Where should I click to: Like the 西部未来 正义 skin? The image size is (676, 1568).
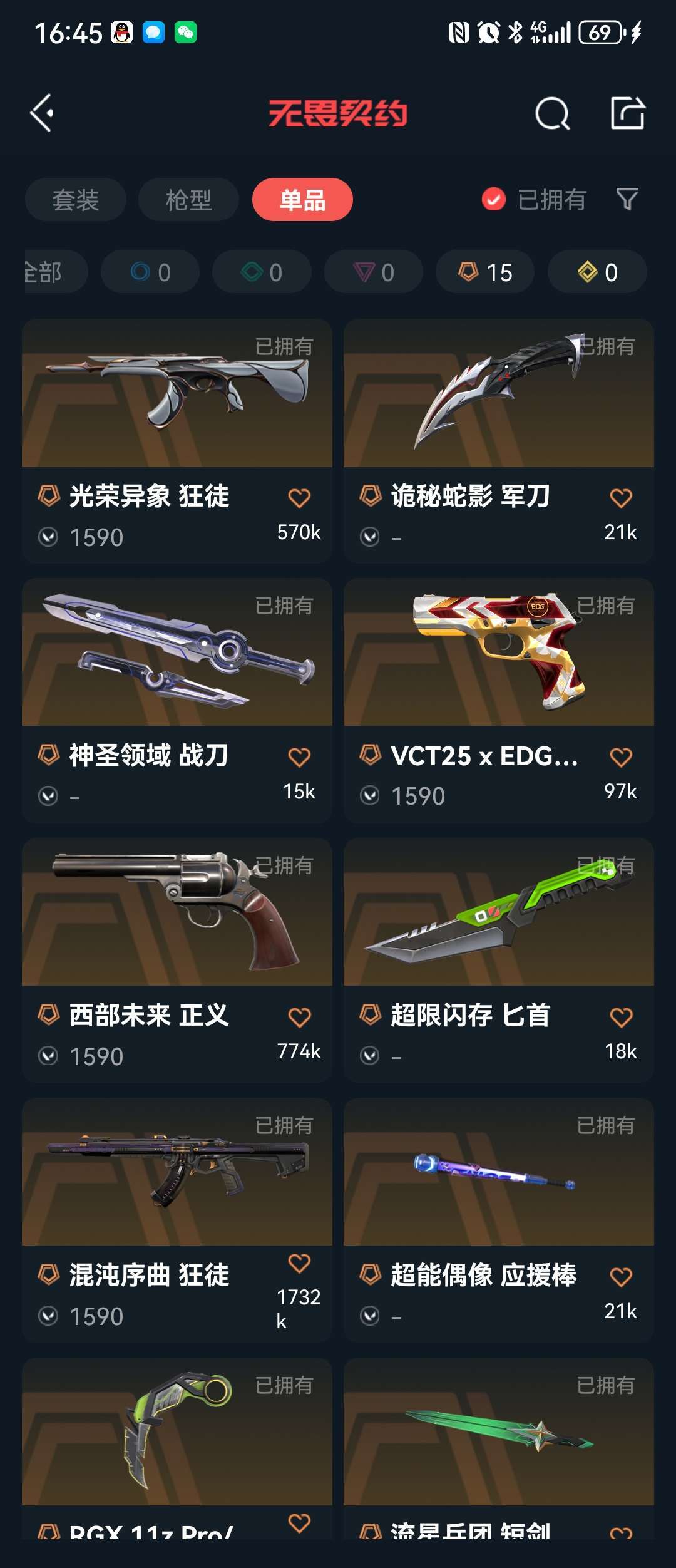pyautogui.click(x=299, y=1018)
